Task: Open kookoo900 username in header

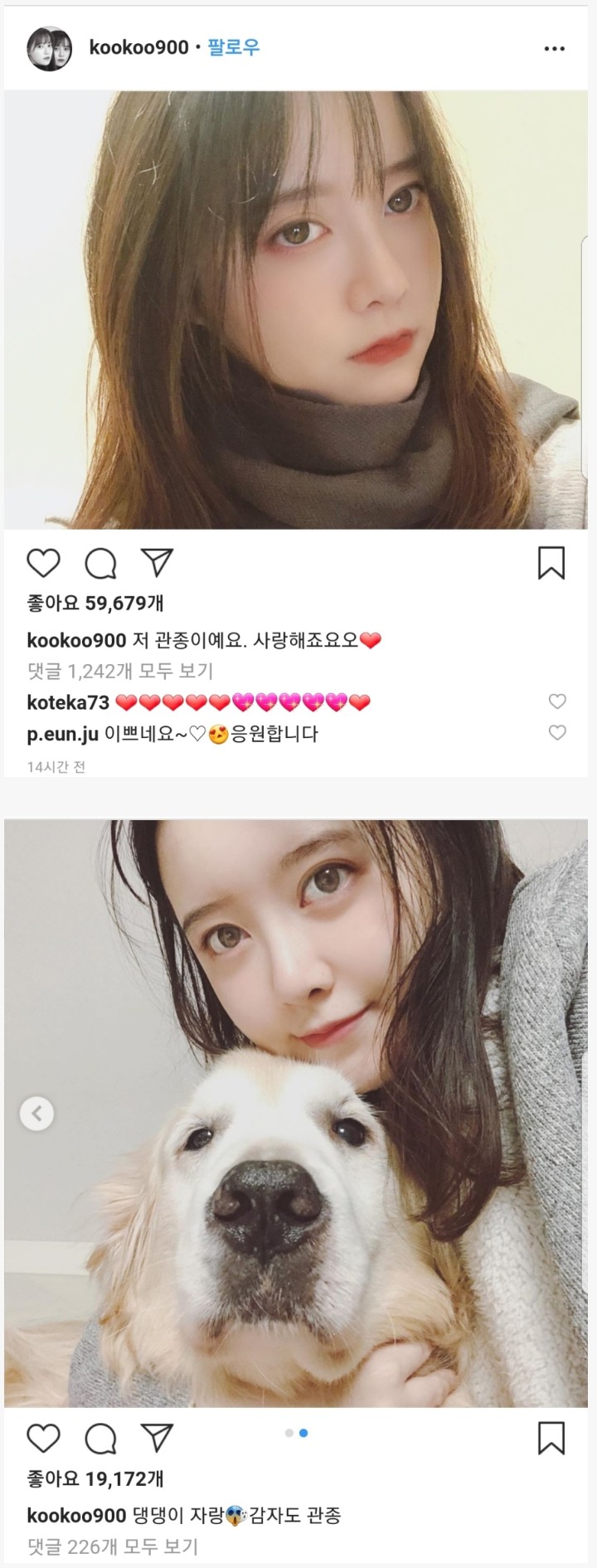Action: pos(138,47)
